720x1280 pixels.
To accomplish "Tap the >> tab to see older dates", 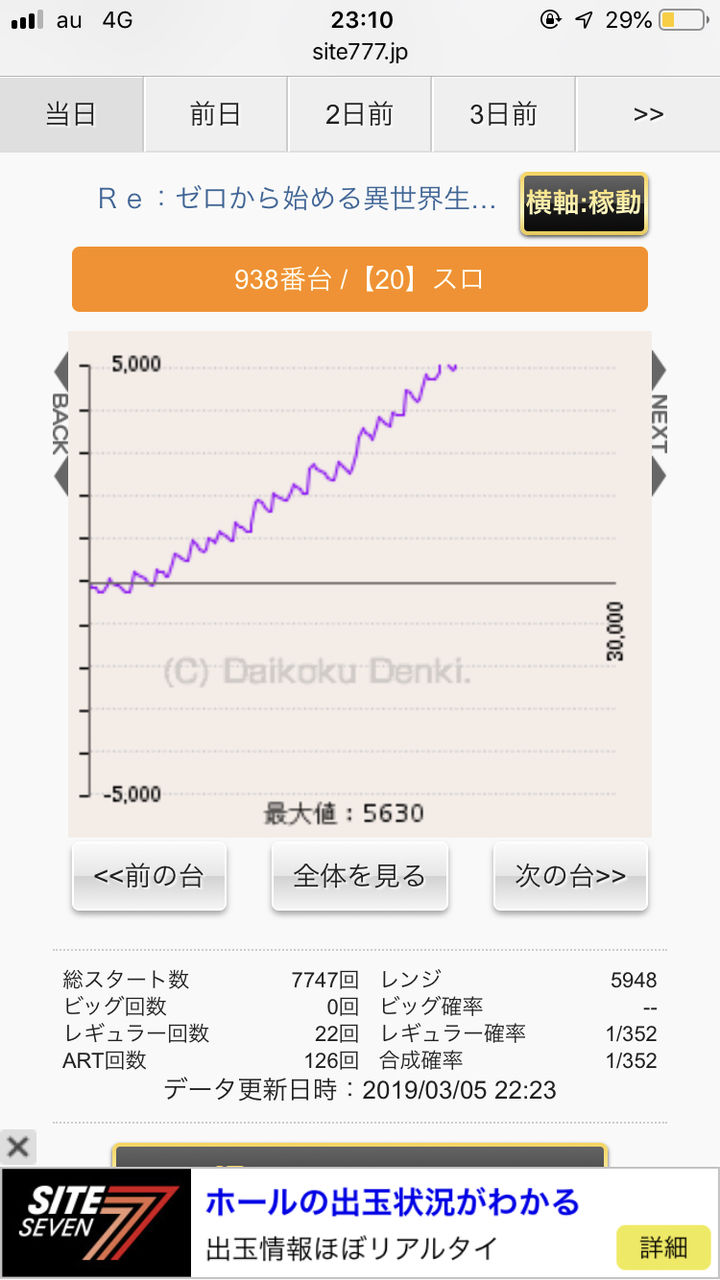I will (648, 114).
